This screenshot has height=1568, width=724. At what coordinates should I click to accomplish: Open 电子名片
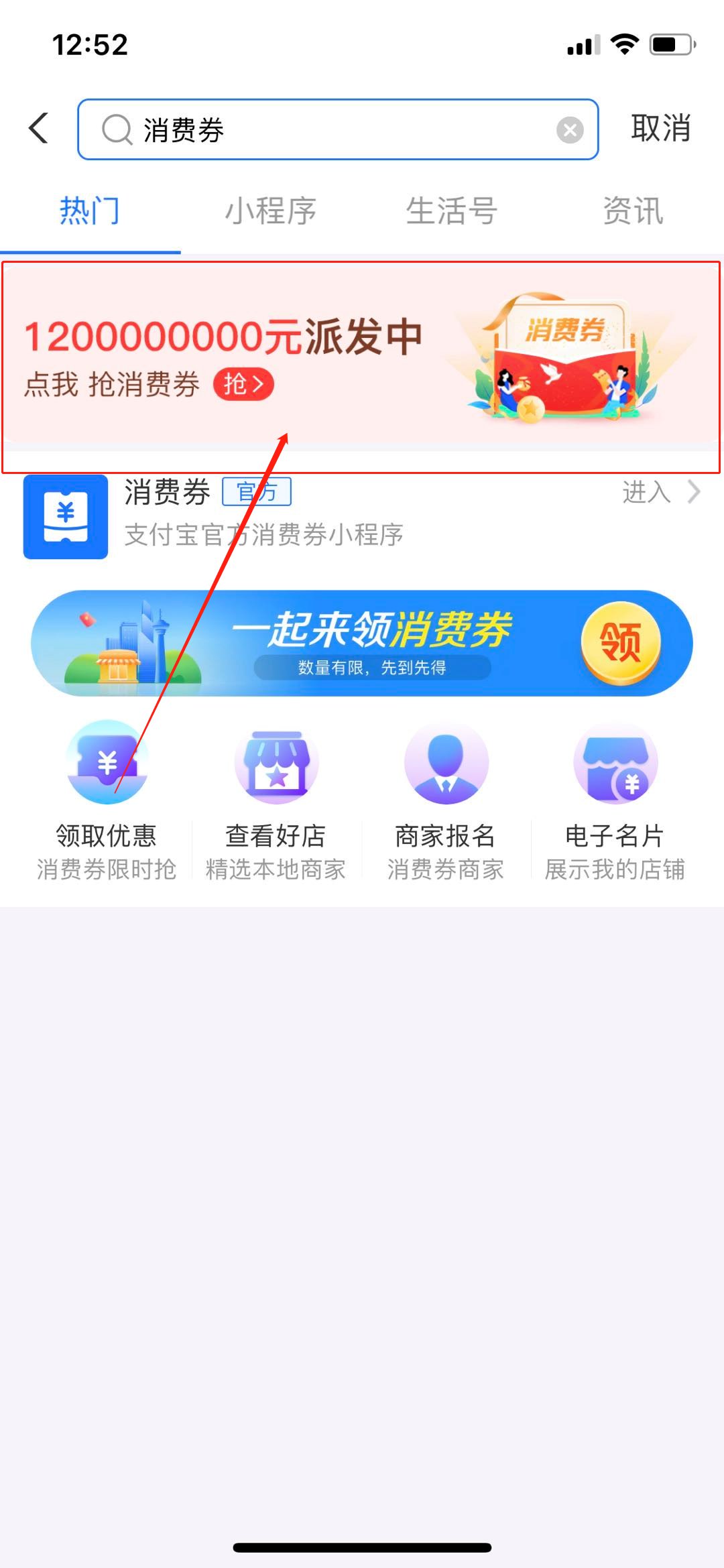615,798
